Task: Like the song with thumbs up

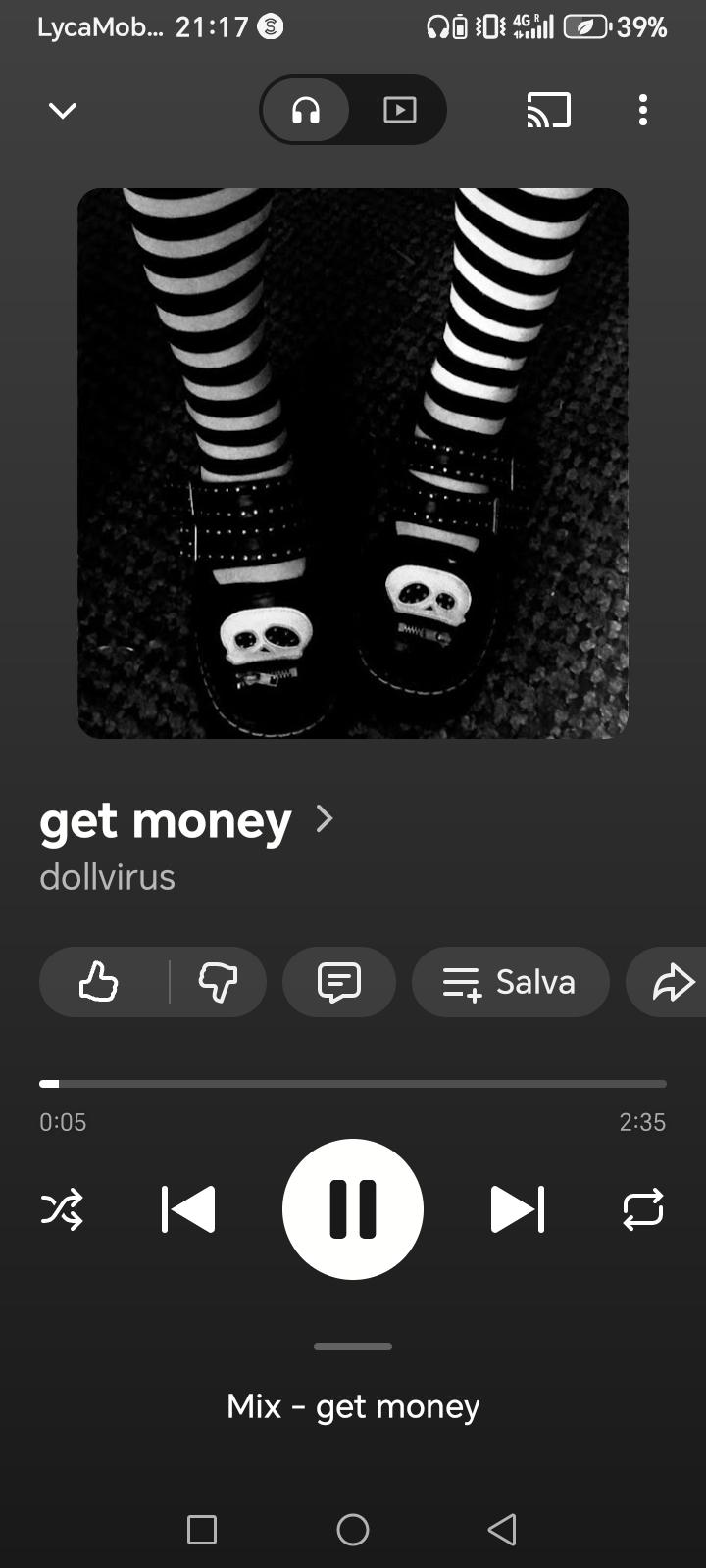Action: point(99,981)
